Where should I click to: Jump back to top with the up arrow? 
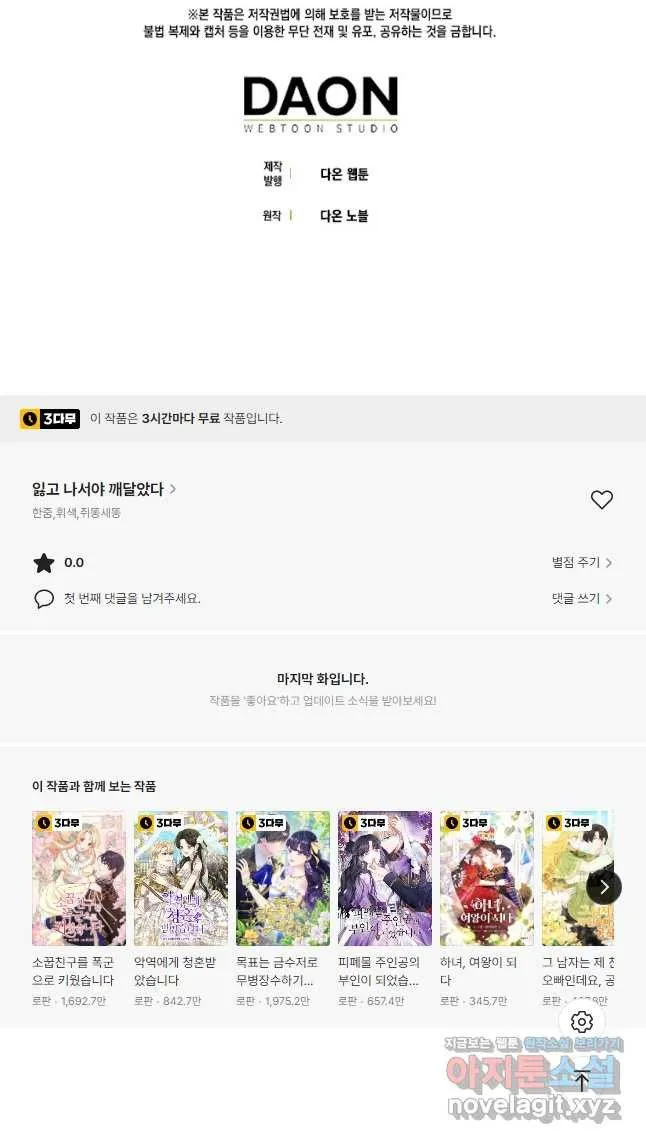click(582, 1081)
